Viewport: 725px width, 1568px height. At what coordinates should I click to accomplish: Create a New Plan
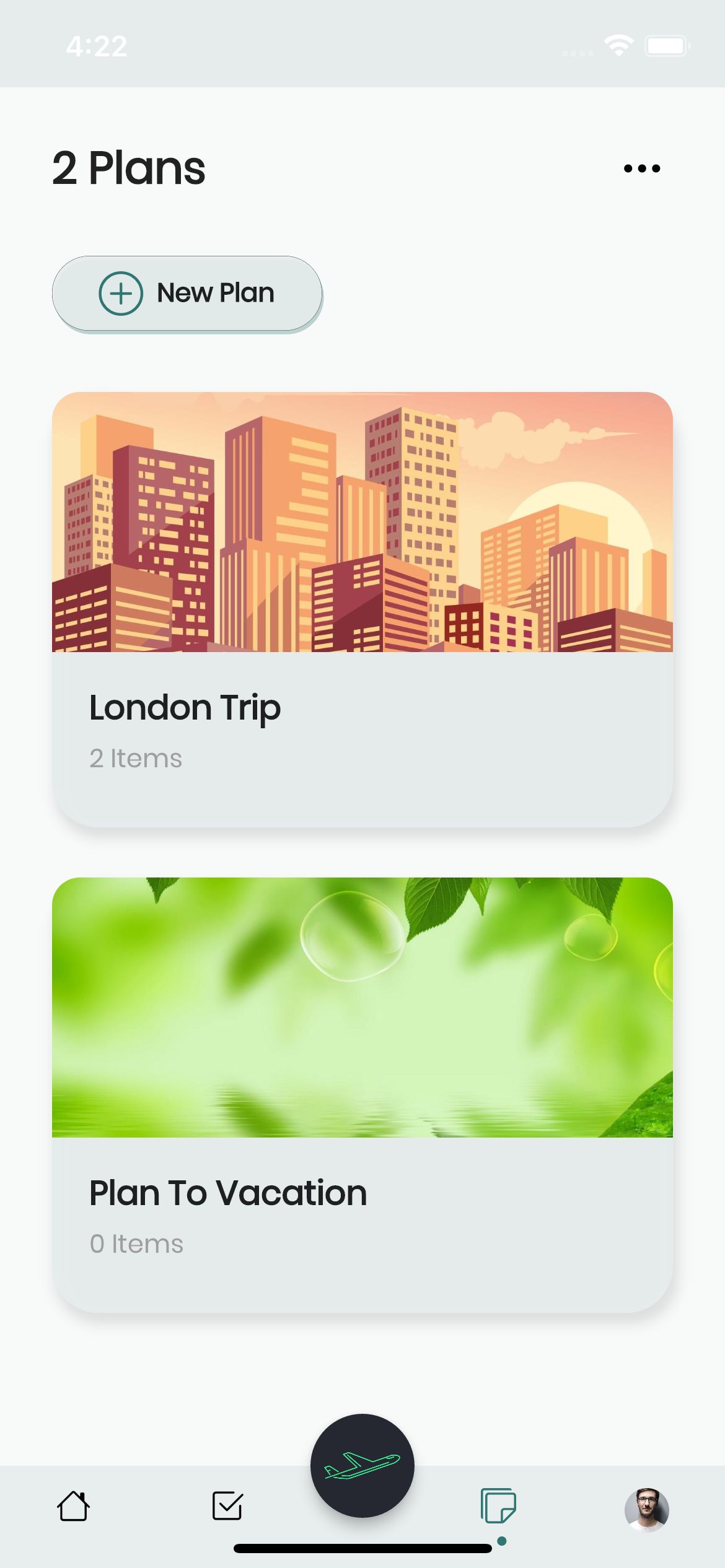[187, 294]
